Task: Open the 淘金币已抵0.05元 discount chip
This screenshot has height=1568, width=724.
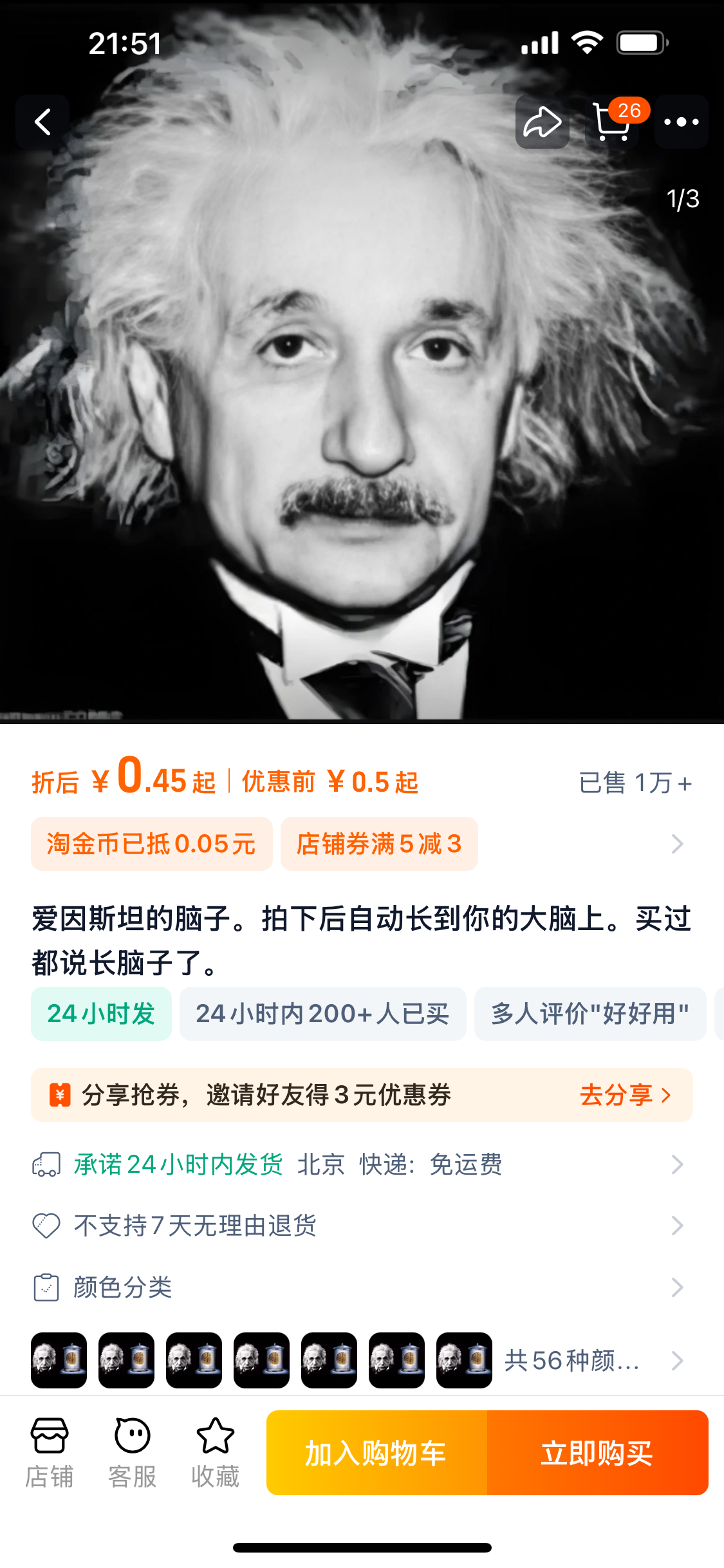Action: tap(151, 844)
